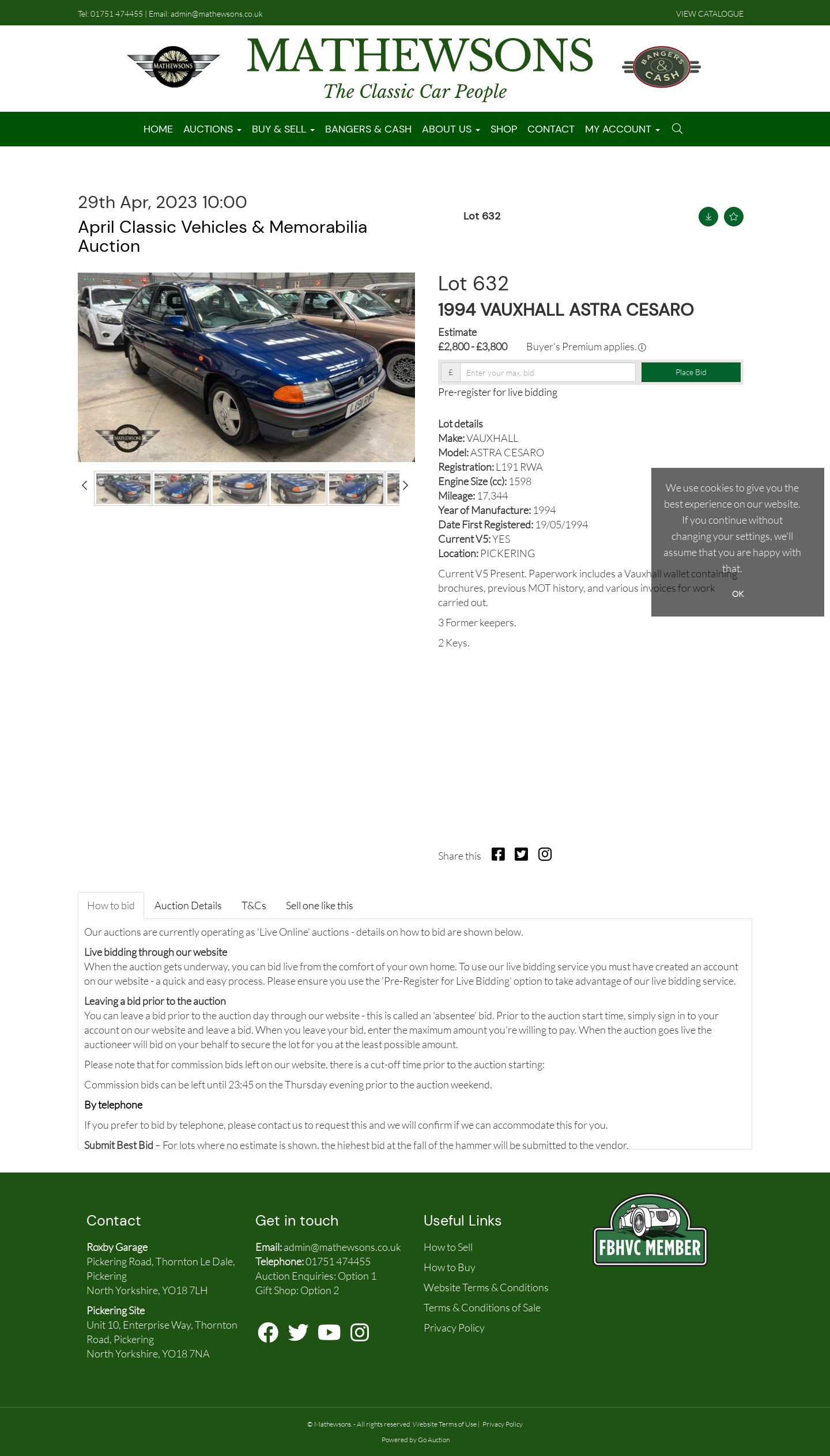
Task: Download lot details using the download icon
Action: (x=708, y=217)
